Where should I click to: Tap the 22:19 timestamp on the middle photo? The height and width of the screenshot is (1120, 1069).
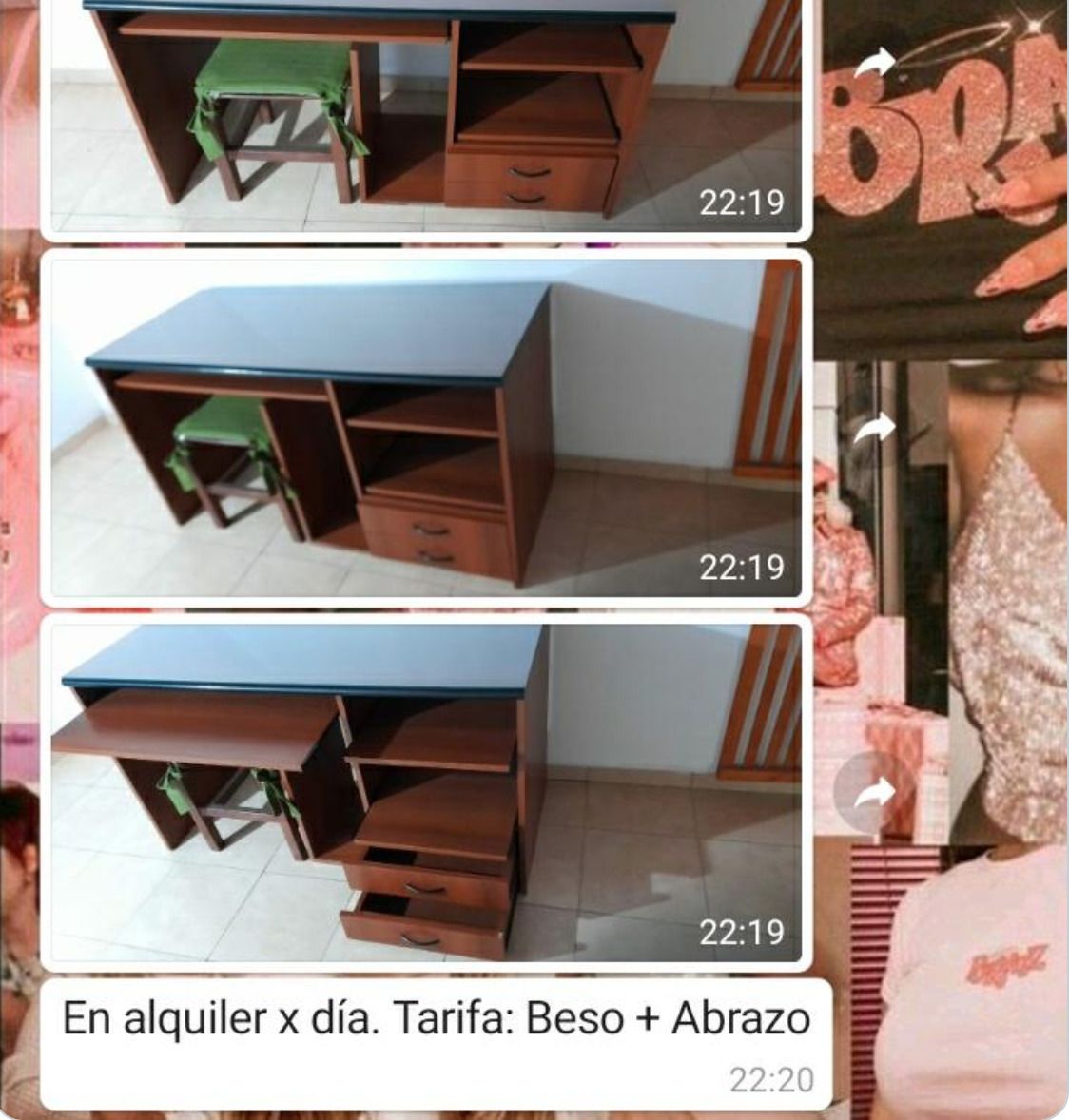741,568
